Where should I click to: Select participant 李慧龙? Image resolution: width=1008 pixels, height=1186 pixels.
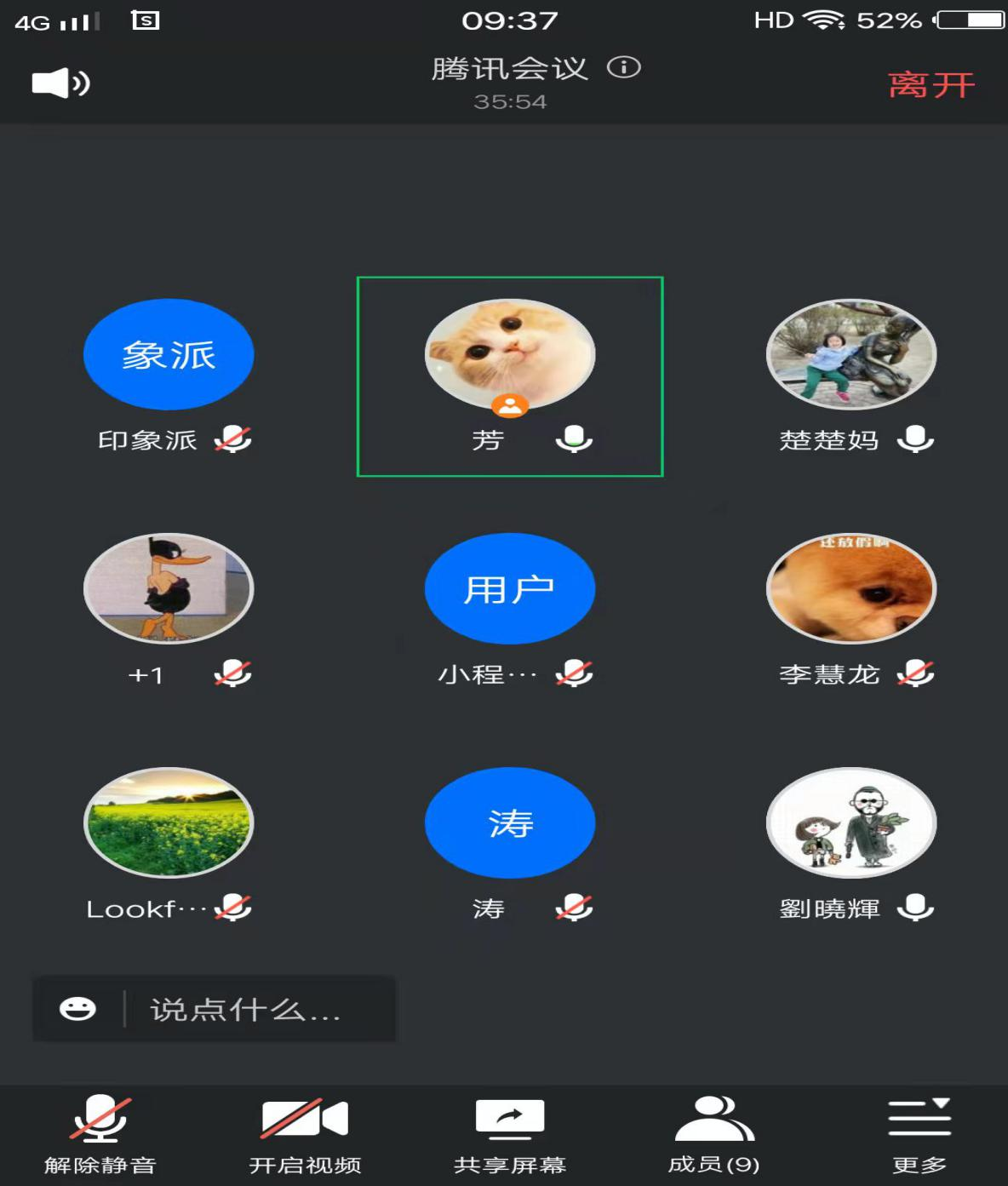850,589
